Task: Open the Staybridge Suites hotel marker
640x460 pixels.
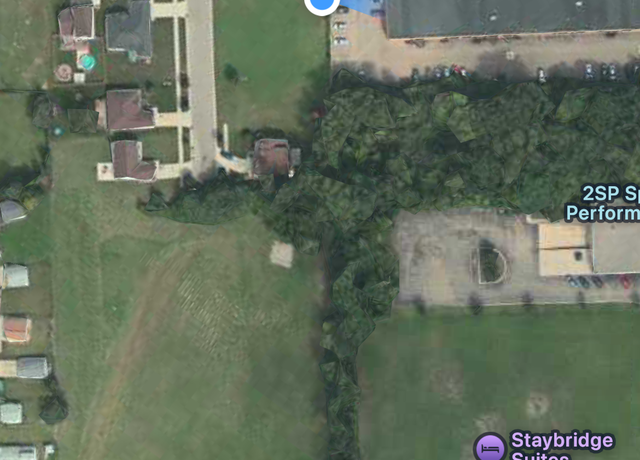Action: click(490, 446)
